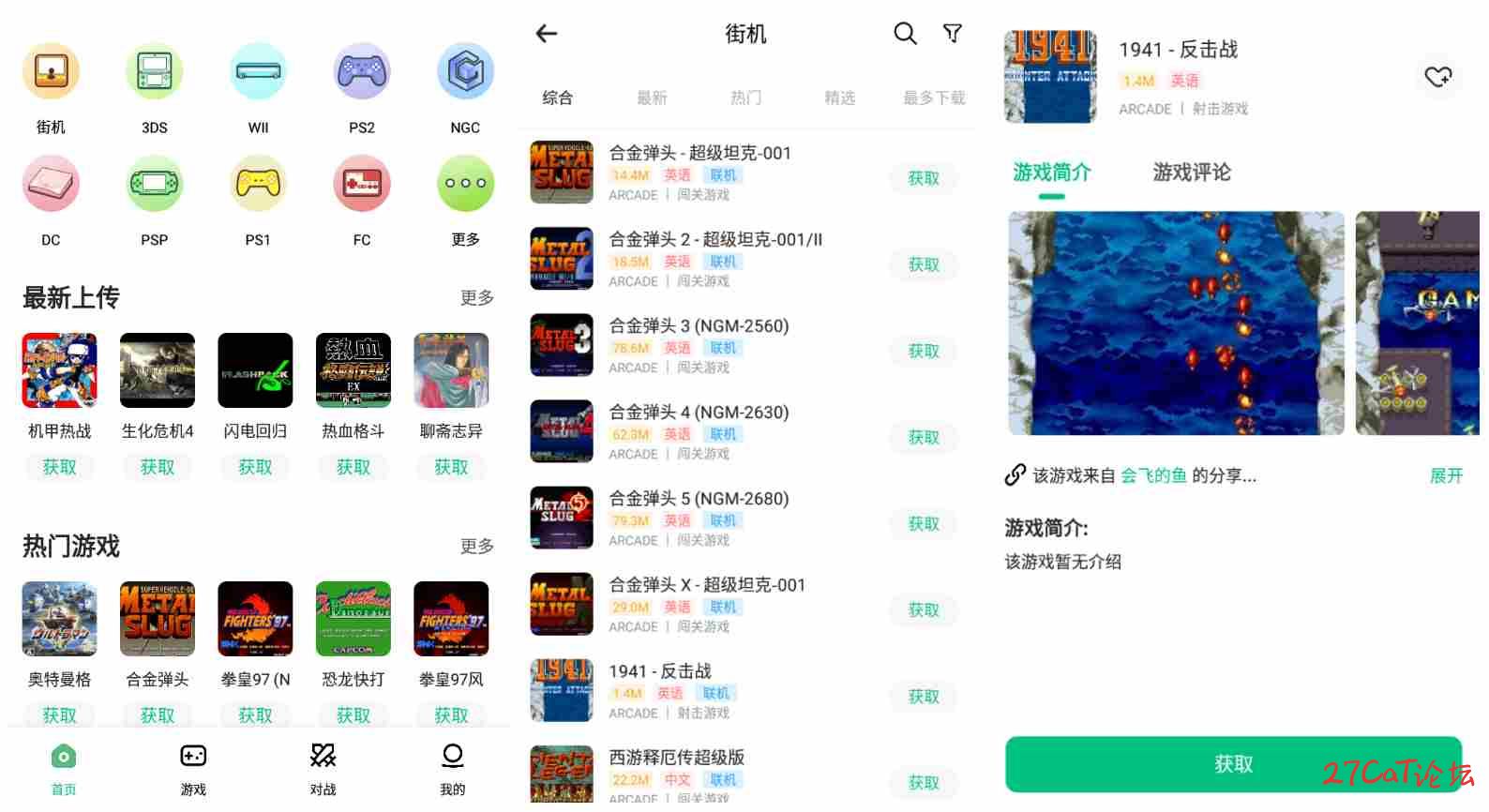View more under 最新上传
This screenshot has width=1489, height=812.
476,297
